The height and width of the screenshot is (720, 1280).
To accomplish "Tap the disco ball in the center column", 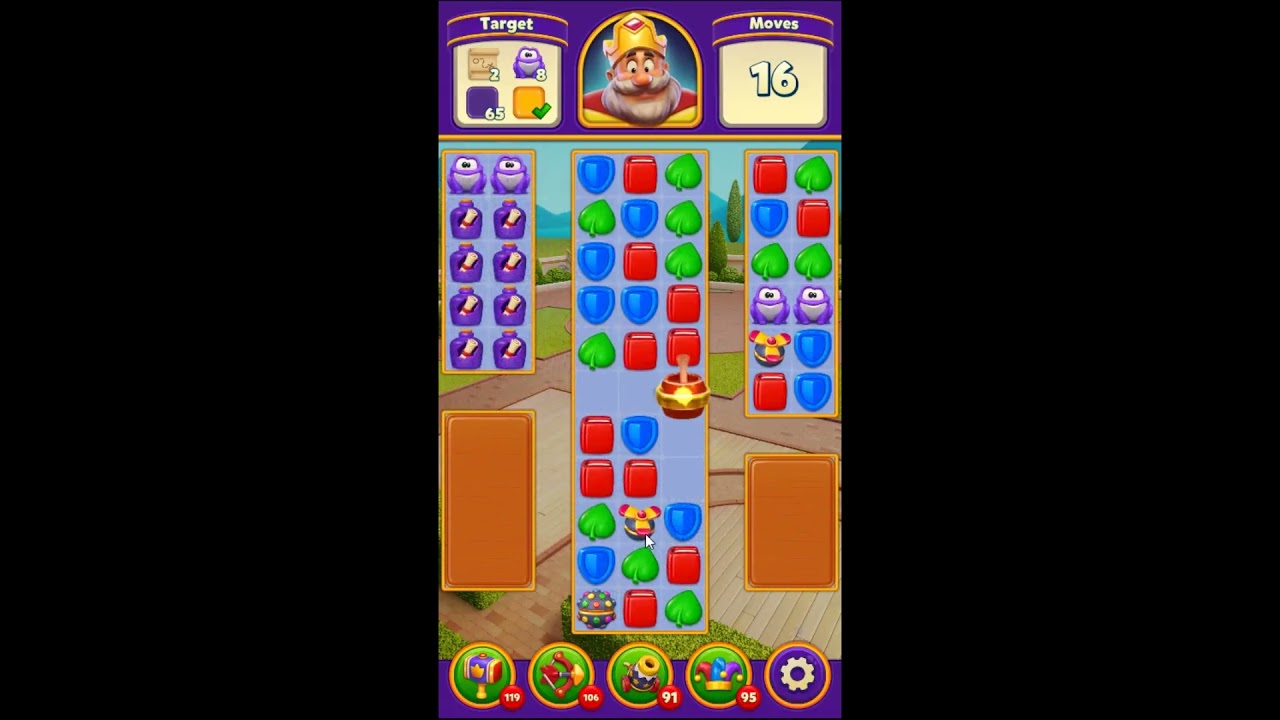I will click(597, 608).
